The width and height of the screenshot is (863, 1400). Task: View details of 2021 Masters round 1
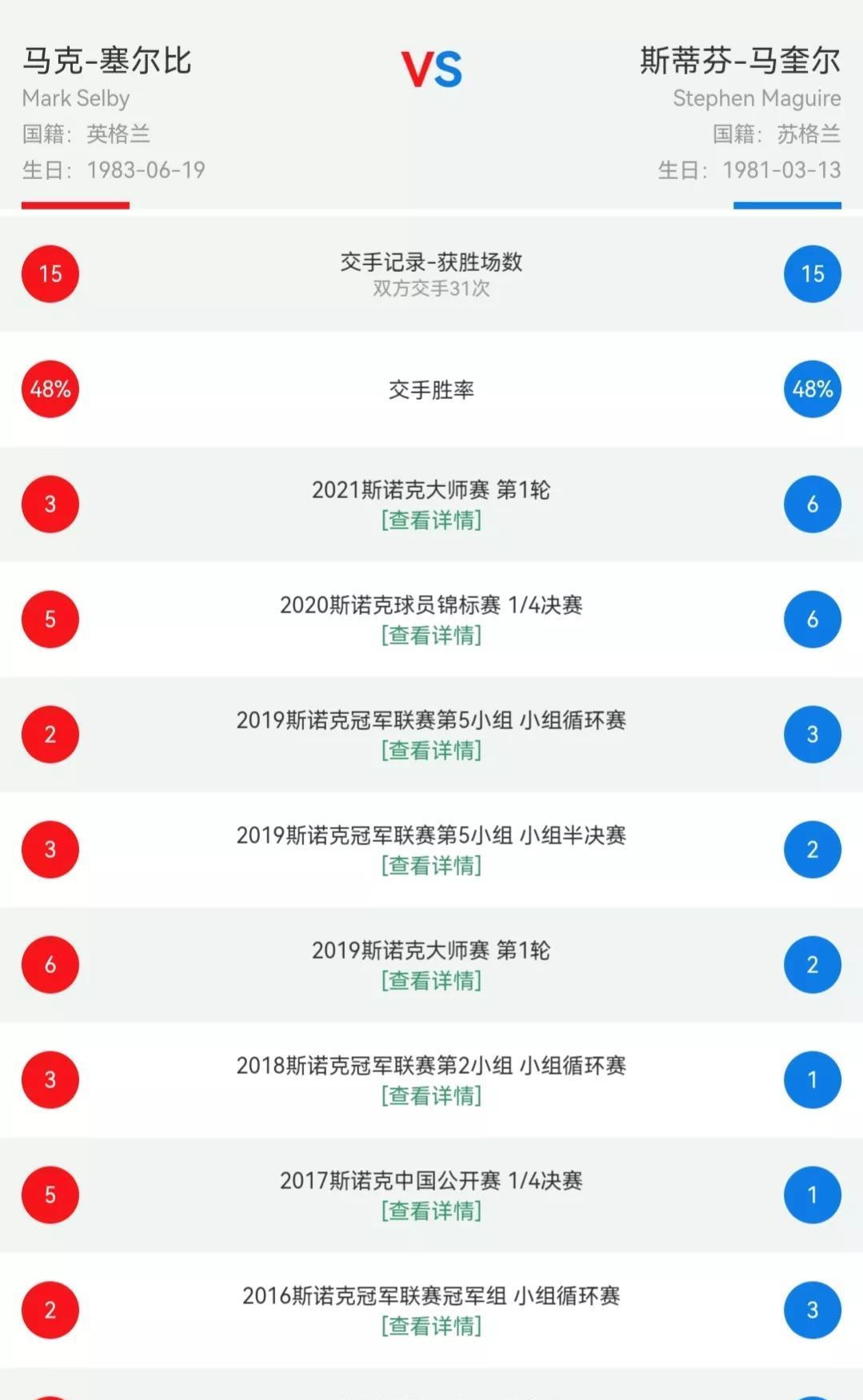point(431,521)
